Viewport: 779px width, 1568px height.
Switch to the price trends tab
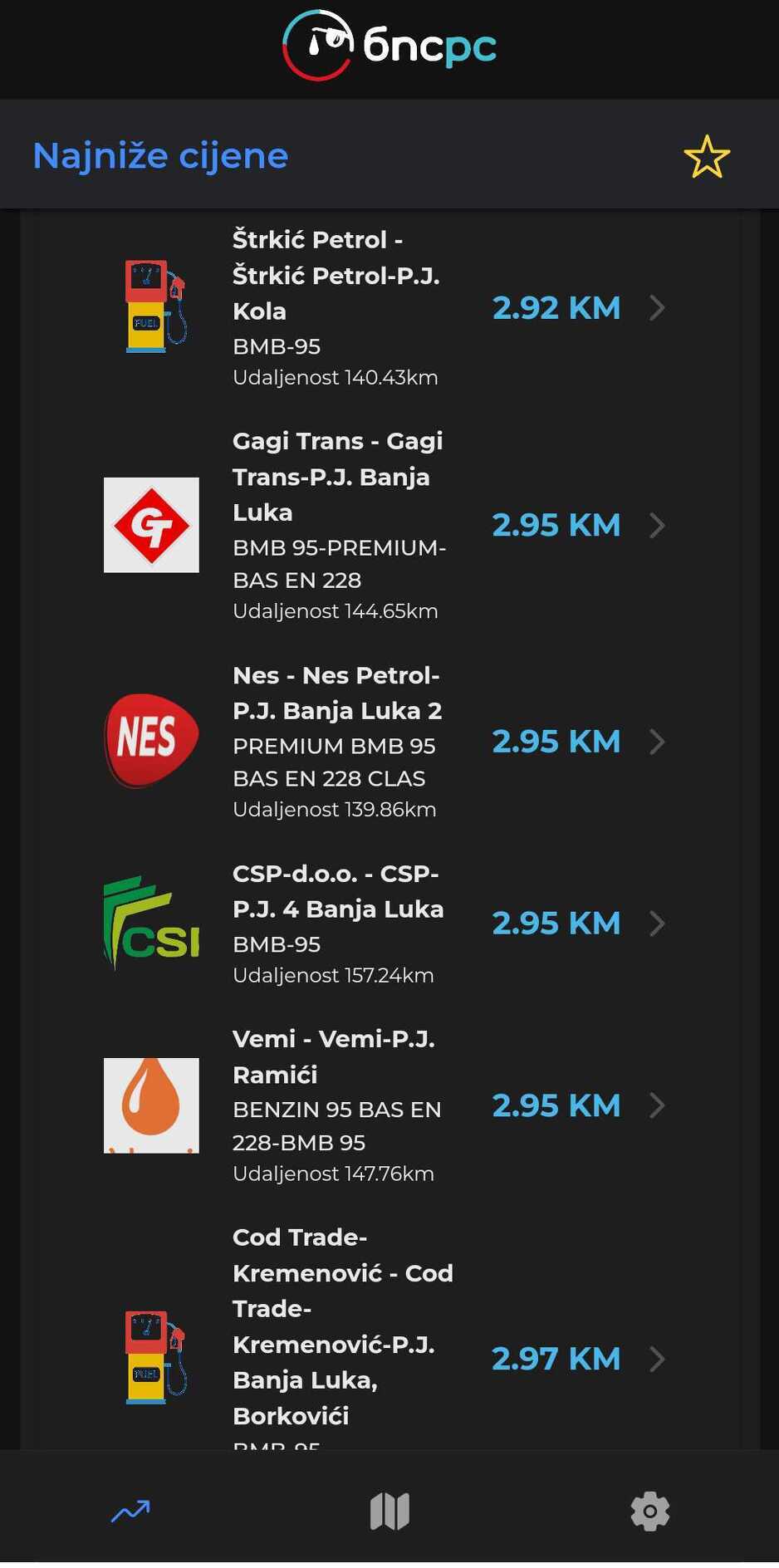coord(130,1512)
